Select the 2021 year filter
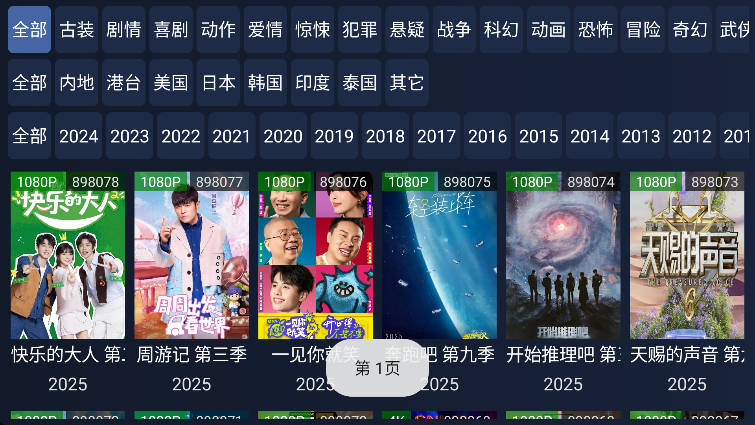Viewport: 755px width, 425px height. click(x=232, y=136)
